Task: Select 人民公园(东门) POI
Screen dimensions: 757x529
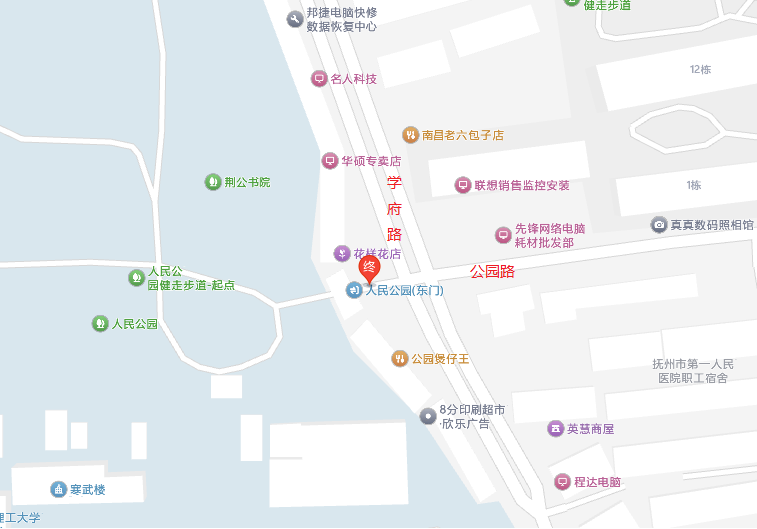Action: coord(353,290)
